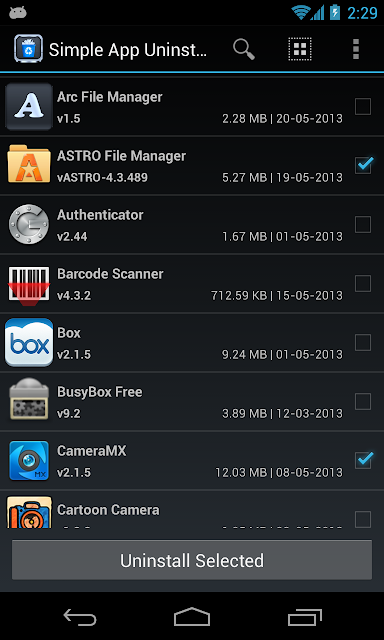
Task: Check the BusyBox Free checkbox
Action: 363,401
